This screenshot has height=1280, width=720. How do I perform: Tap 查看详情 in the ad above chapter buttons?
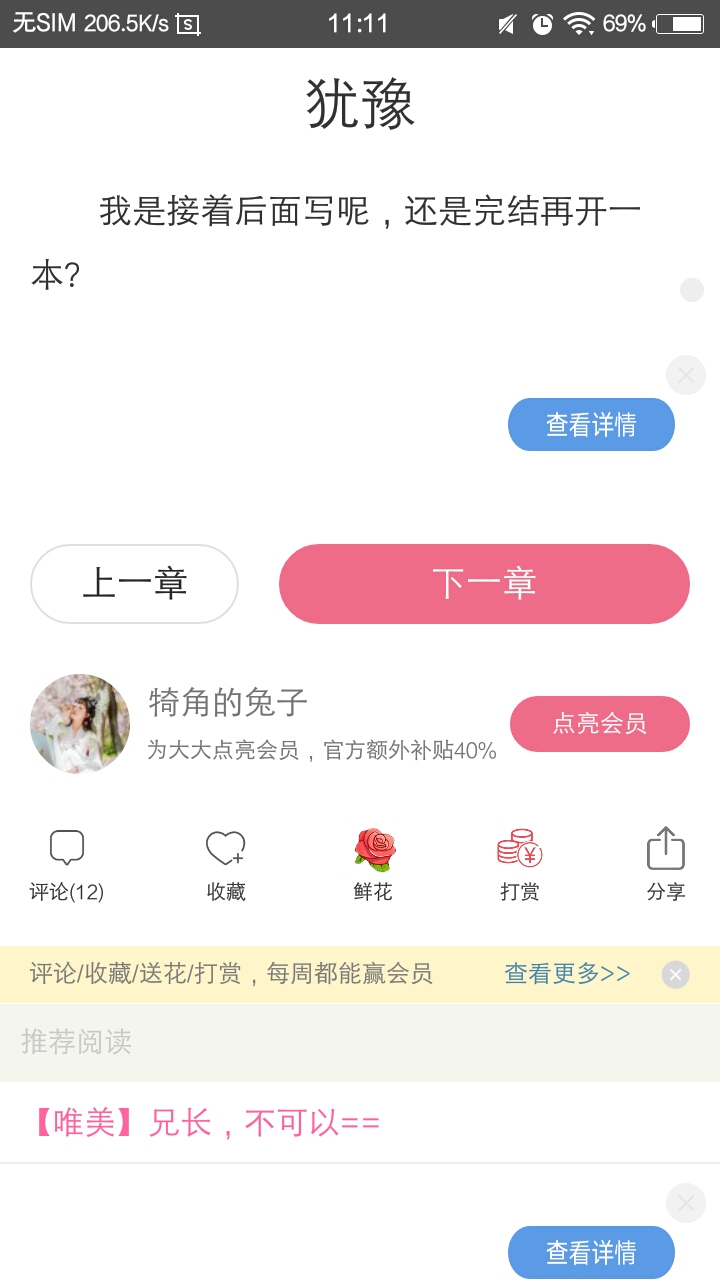591,425
